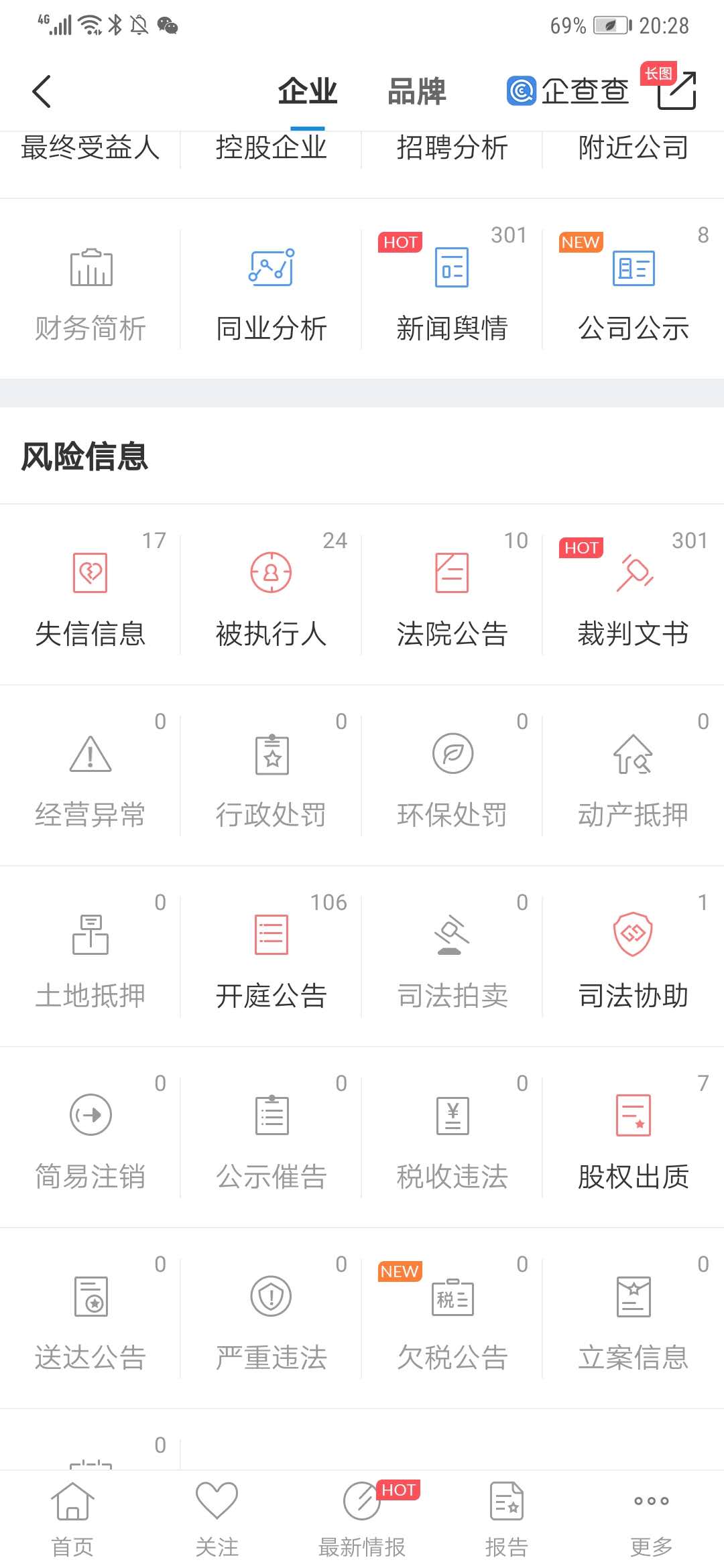View 裁判文书 judgment documents
Screen dimensions: 724x1568
[633, 598]
